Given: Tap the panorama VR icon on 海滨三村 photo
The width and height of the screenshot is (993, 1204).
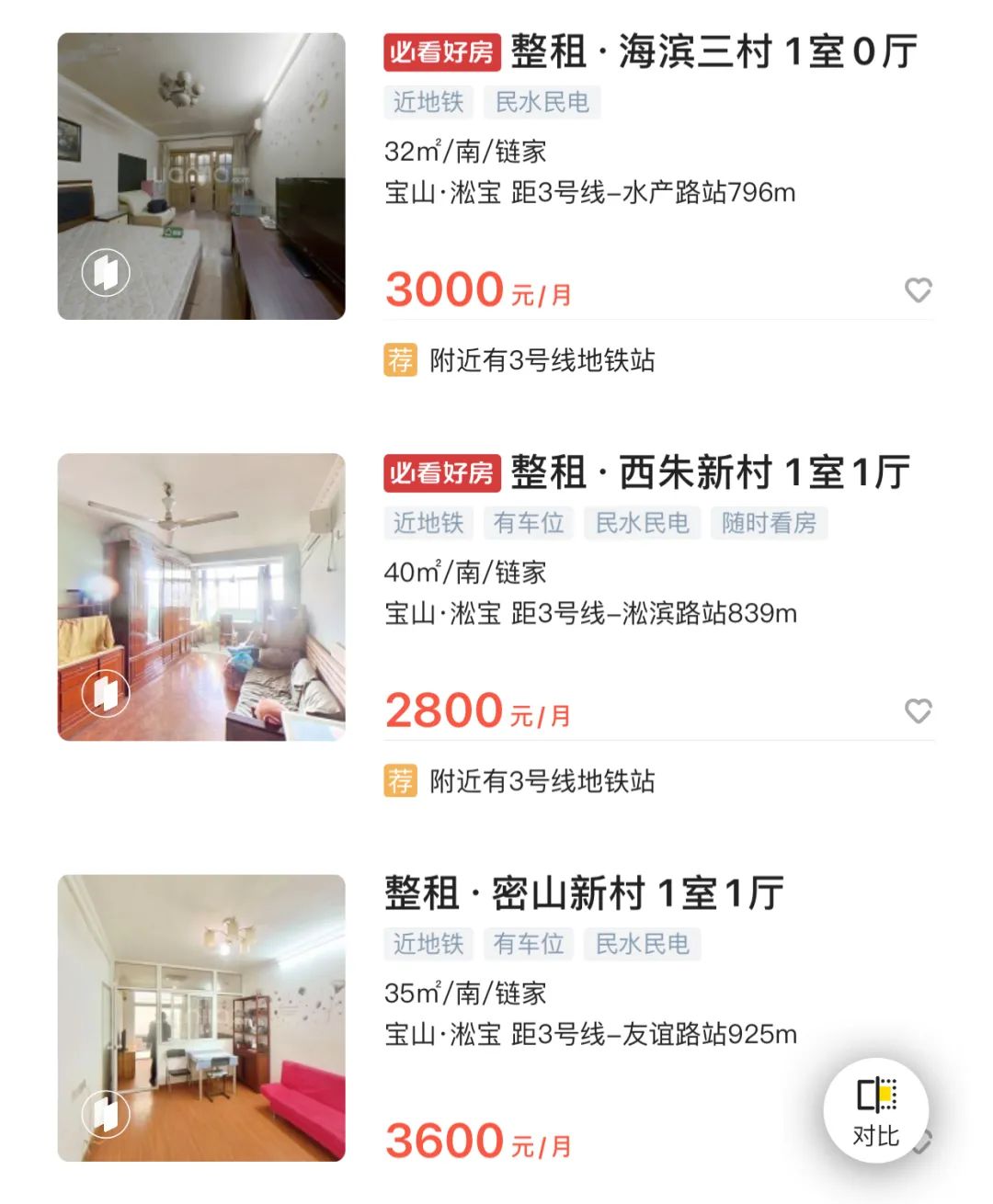Looking at the screenshot, I should (108, 274).
